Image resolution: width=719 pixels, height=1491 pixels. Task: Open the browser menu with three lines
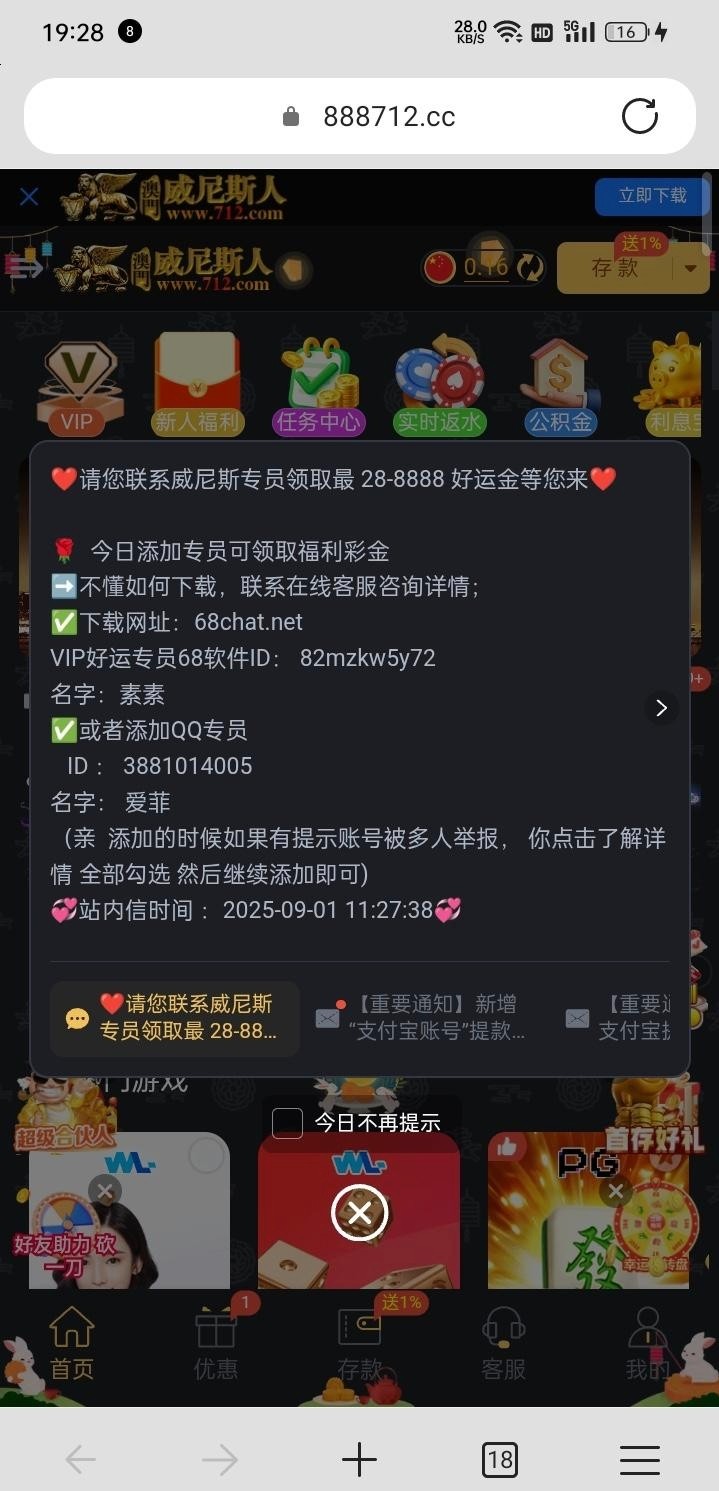[639, 1460]
